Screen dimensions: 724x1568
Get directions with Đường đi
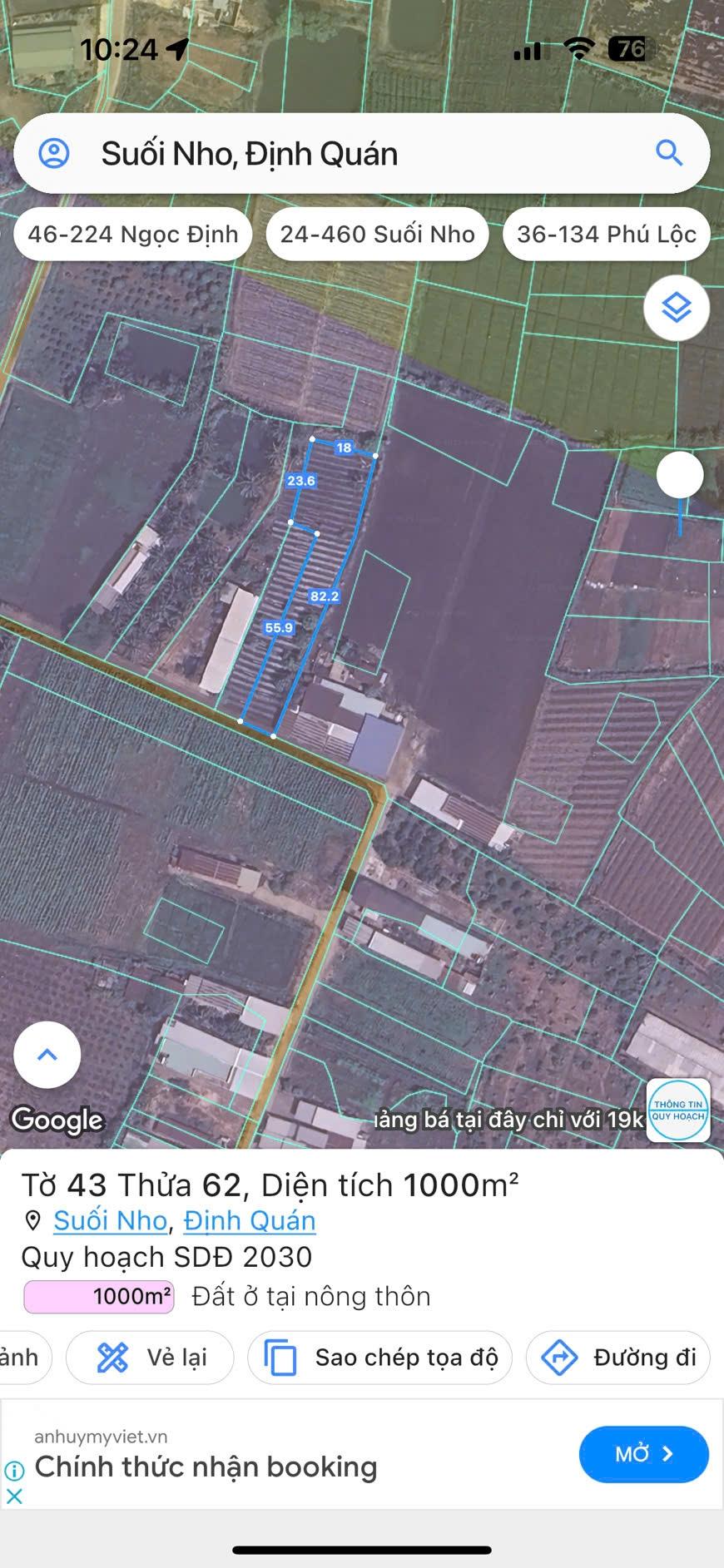[x=618, y=1358]
